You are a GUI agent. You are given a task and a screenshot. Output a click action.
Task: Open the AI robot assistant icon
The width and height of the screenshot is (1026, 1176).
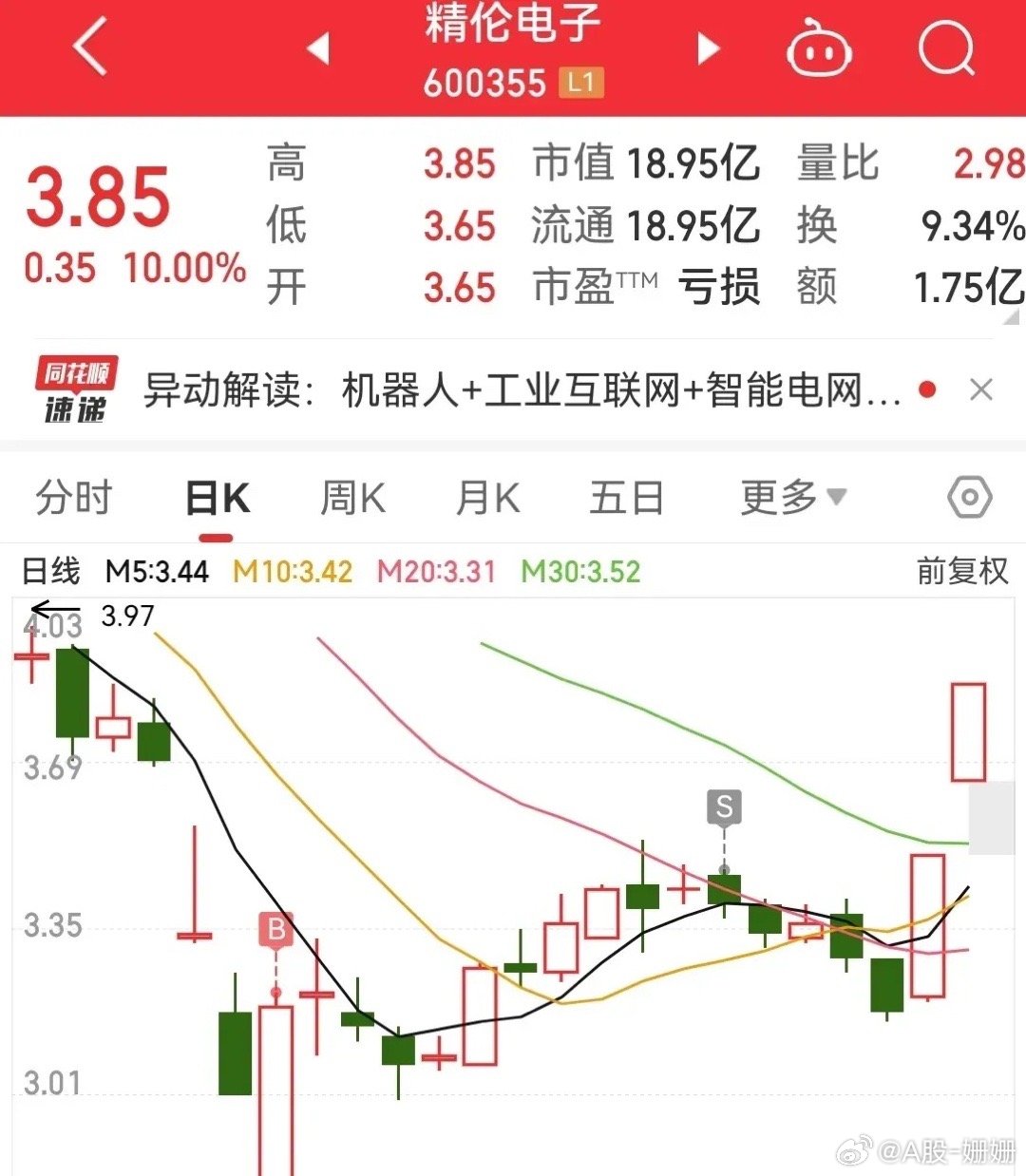(x=819, y=49)
